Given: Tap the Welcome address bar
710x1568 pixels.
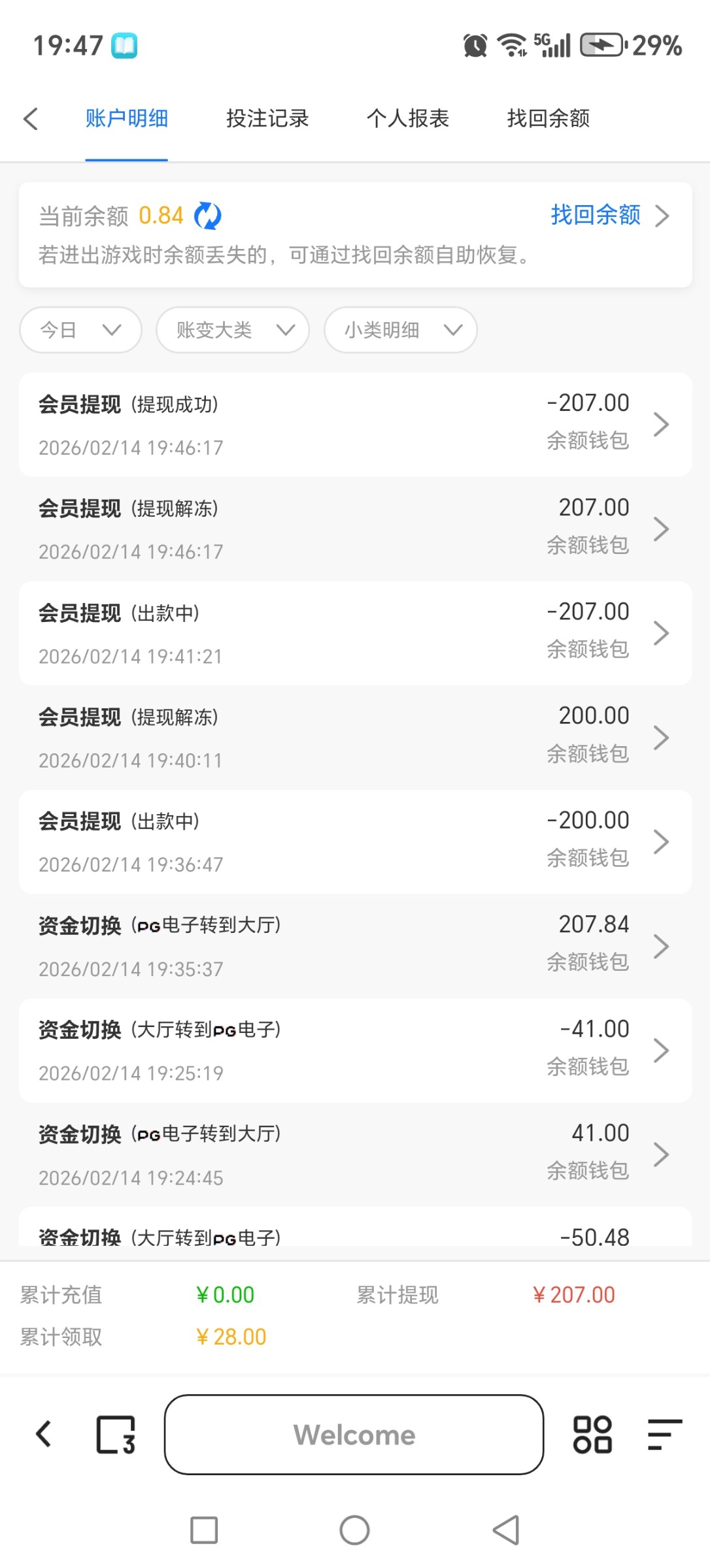Looking at the screenshot, I should tap(354, 1435).
